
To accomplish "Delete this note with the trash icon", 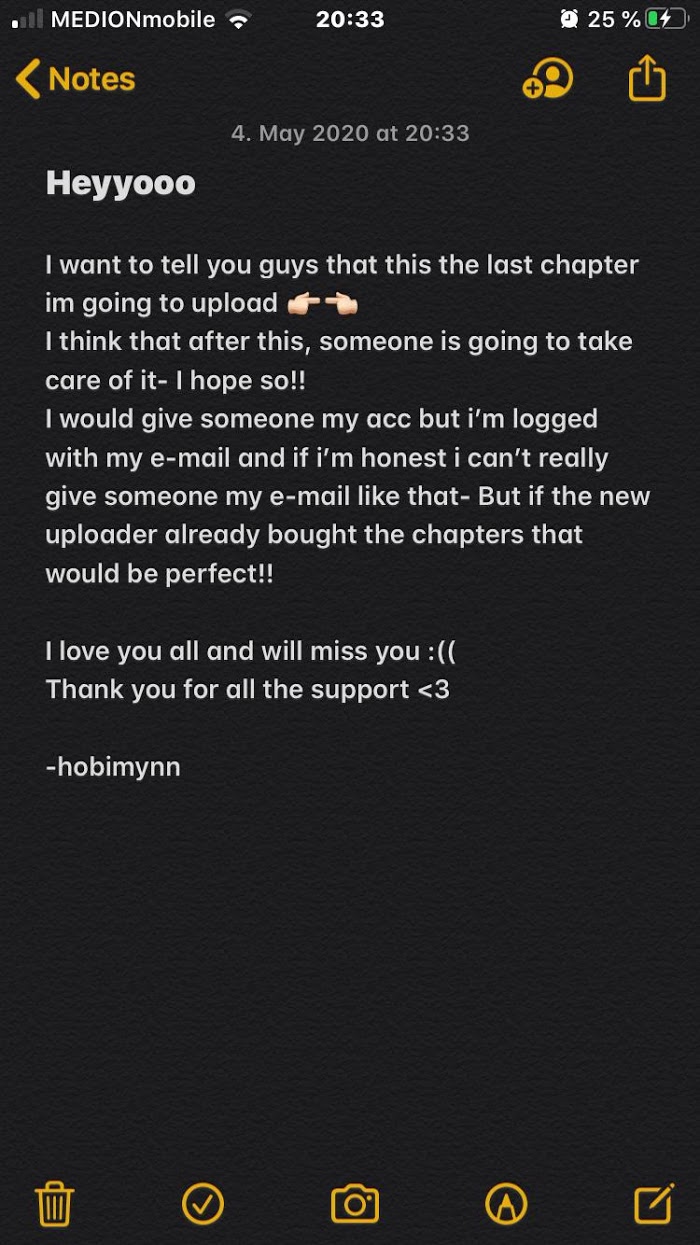I will pos(54,1203).
